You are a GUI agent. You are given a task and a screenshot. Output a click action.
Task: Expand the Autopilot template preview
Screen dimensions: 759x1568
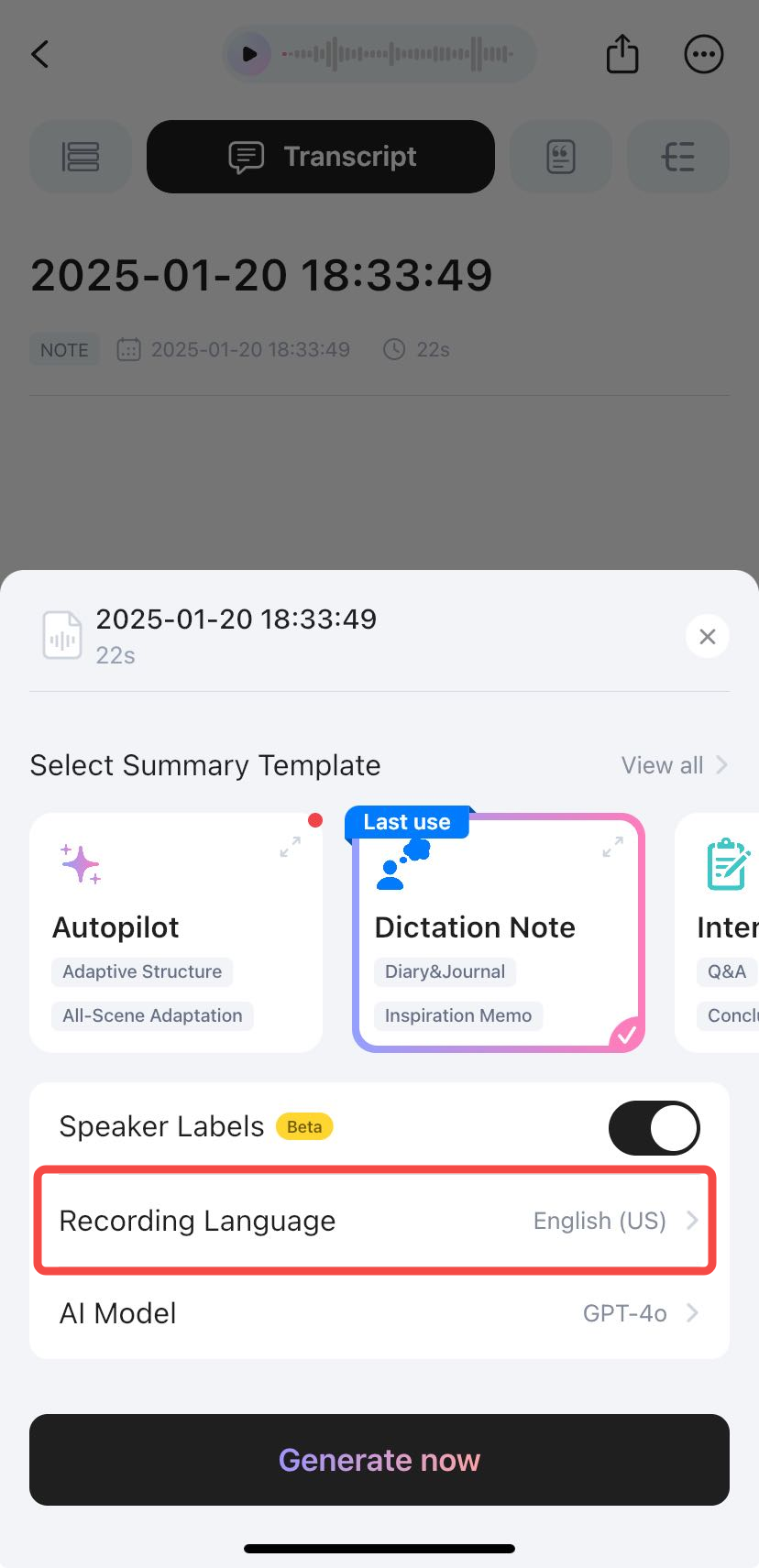290,848
